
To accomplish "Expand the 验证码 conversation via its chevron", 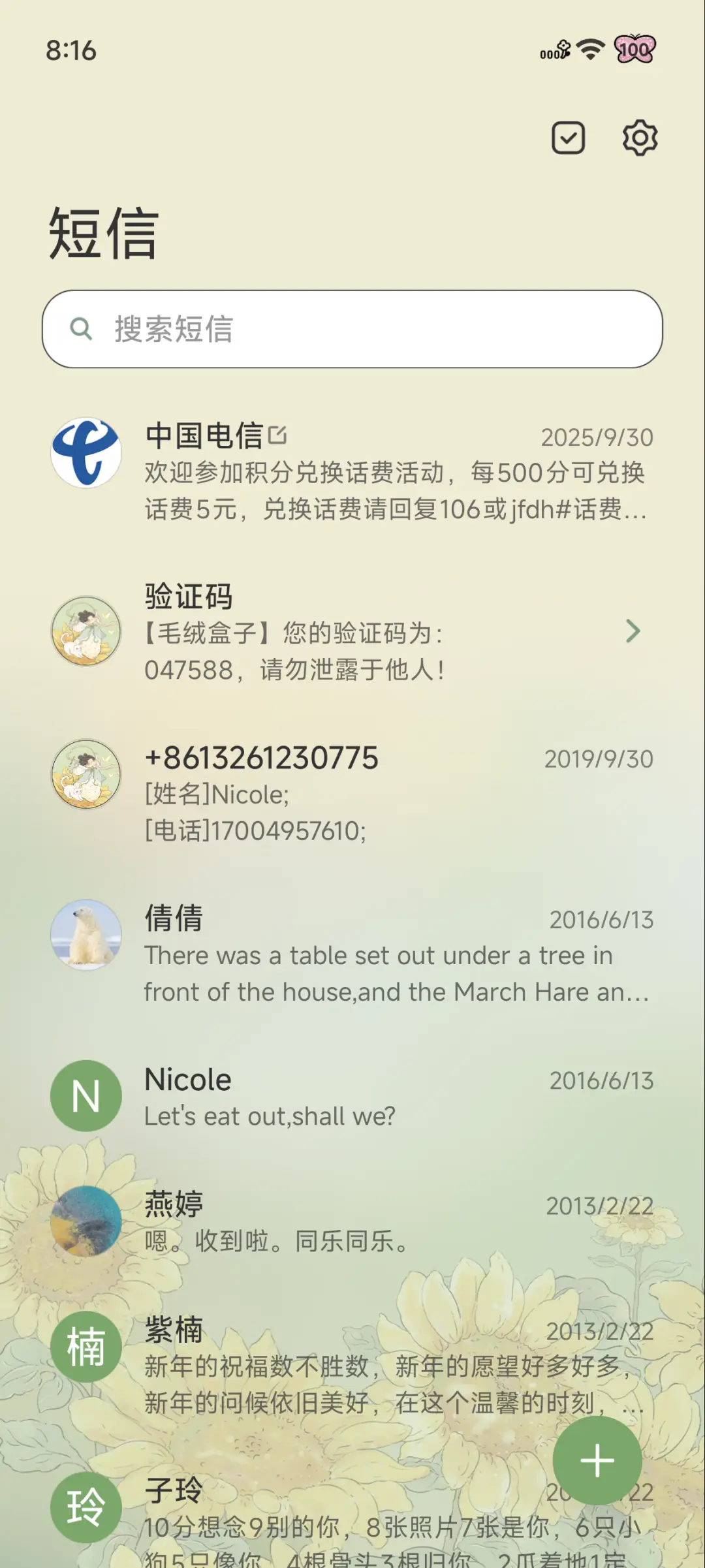I will 633,631.
